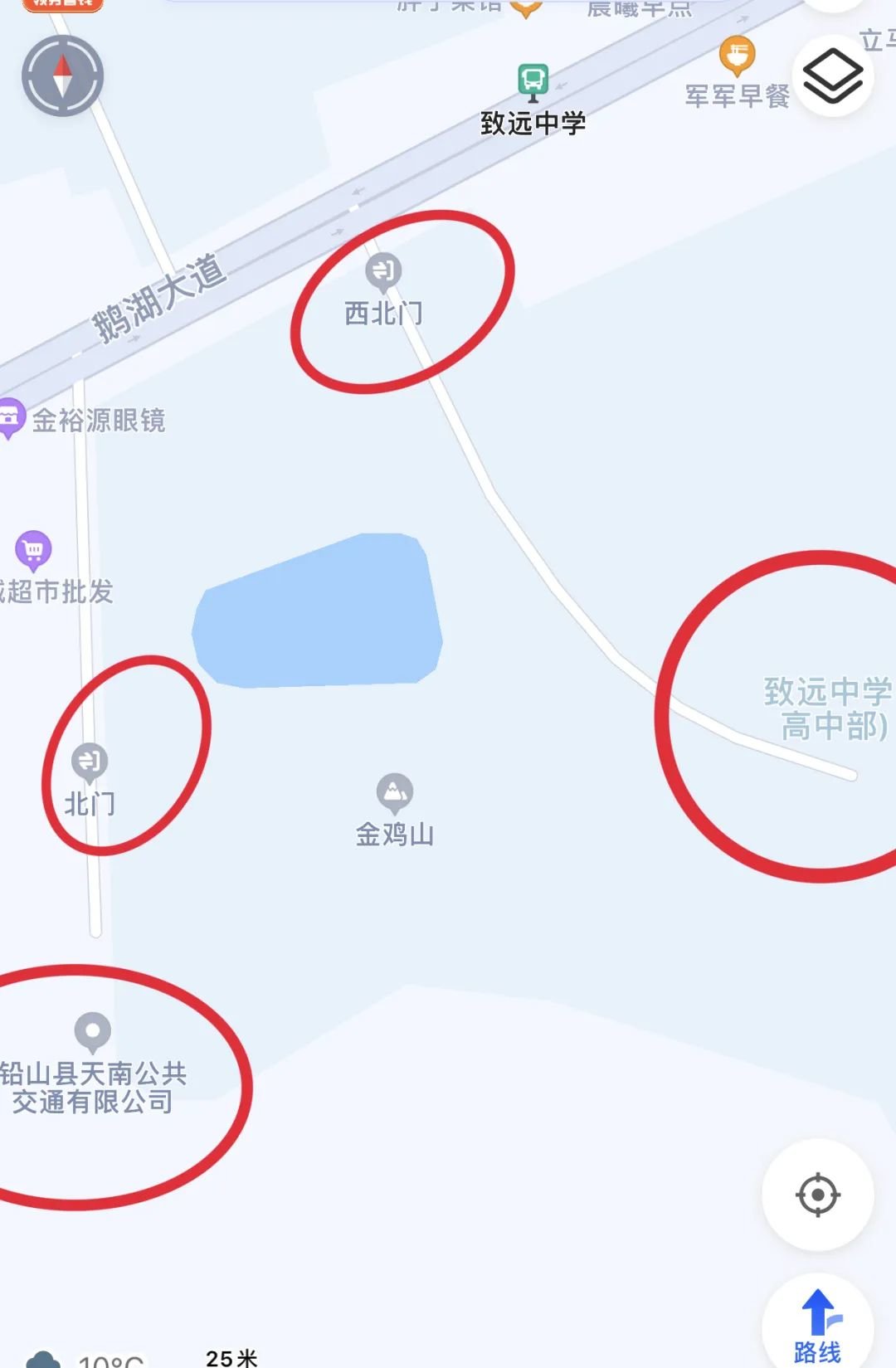Image resolution: width=896 pixels, height=1368 pixels.
Task: Open 铅山县天南公共交通有限公司 marker
Action: [x=93, y=1031]
